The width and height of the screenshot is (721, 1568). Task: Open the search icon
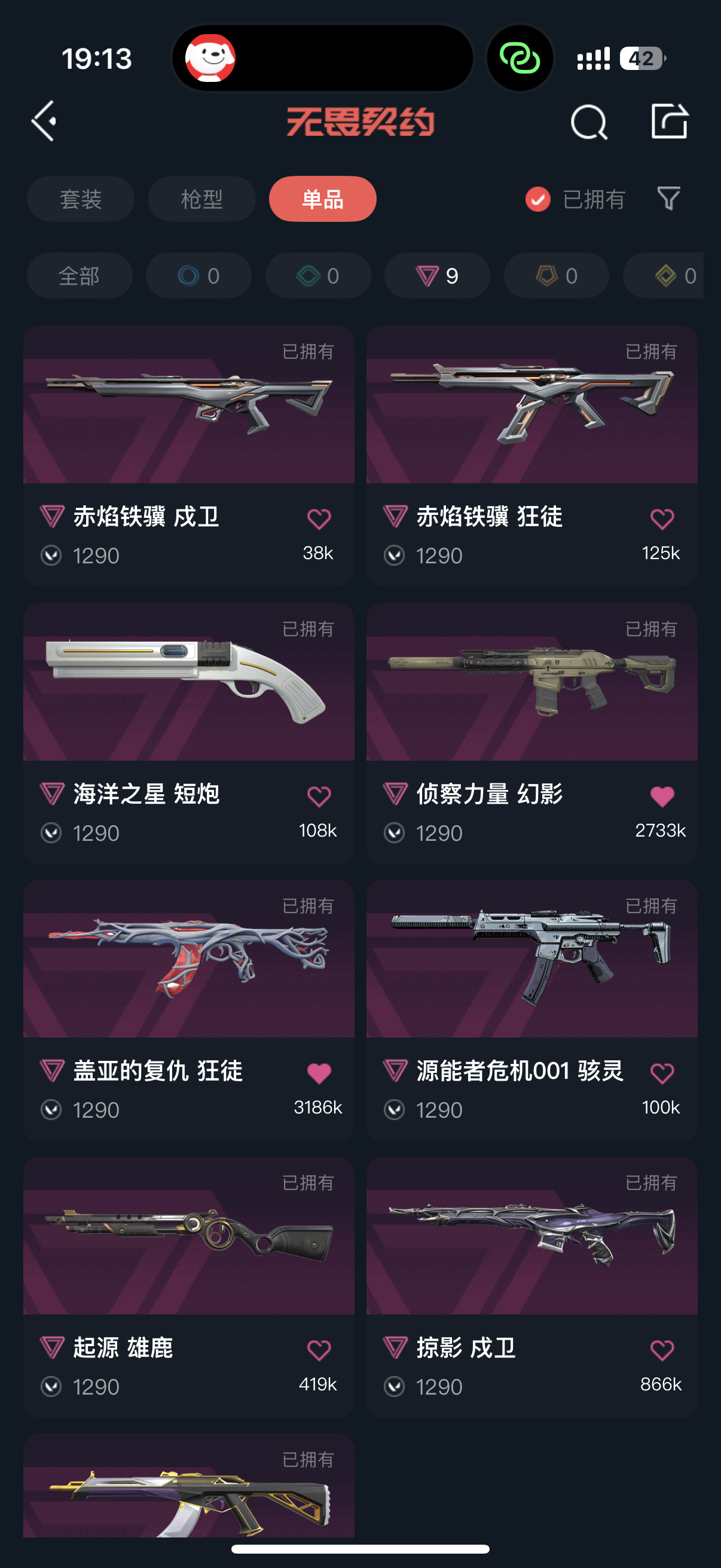click(588, 122)
